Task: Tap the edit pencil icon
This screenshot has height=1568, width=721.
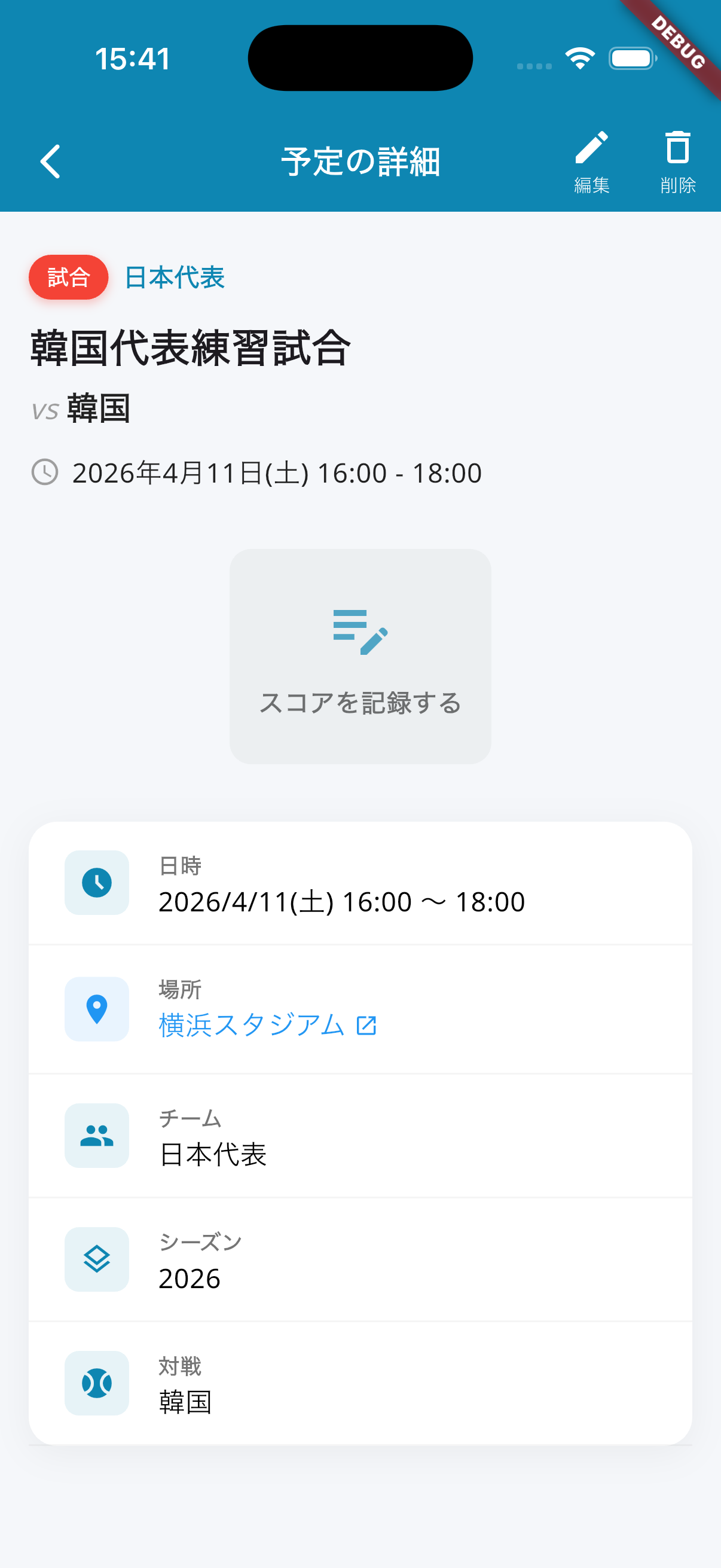Action: [x=591, y=146]
